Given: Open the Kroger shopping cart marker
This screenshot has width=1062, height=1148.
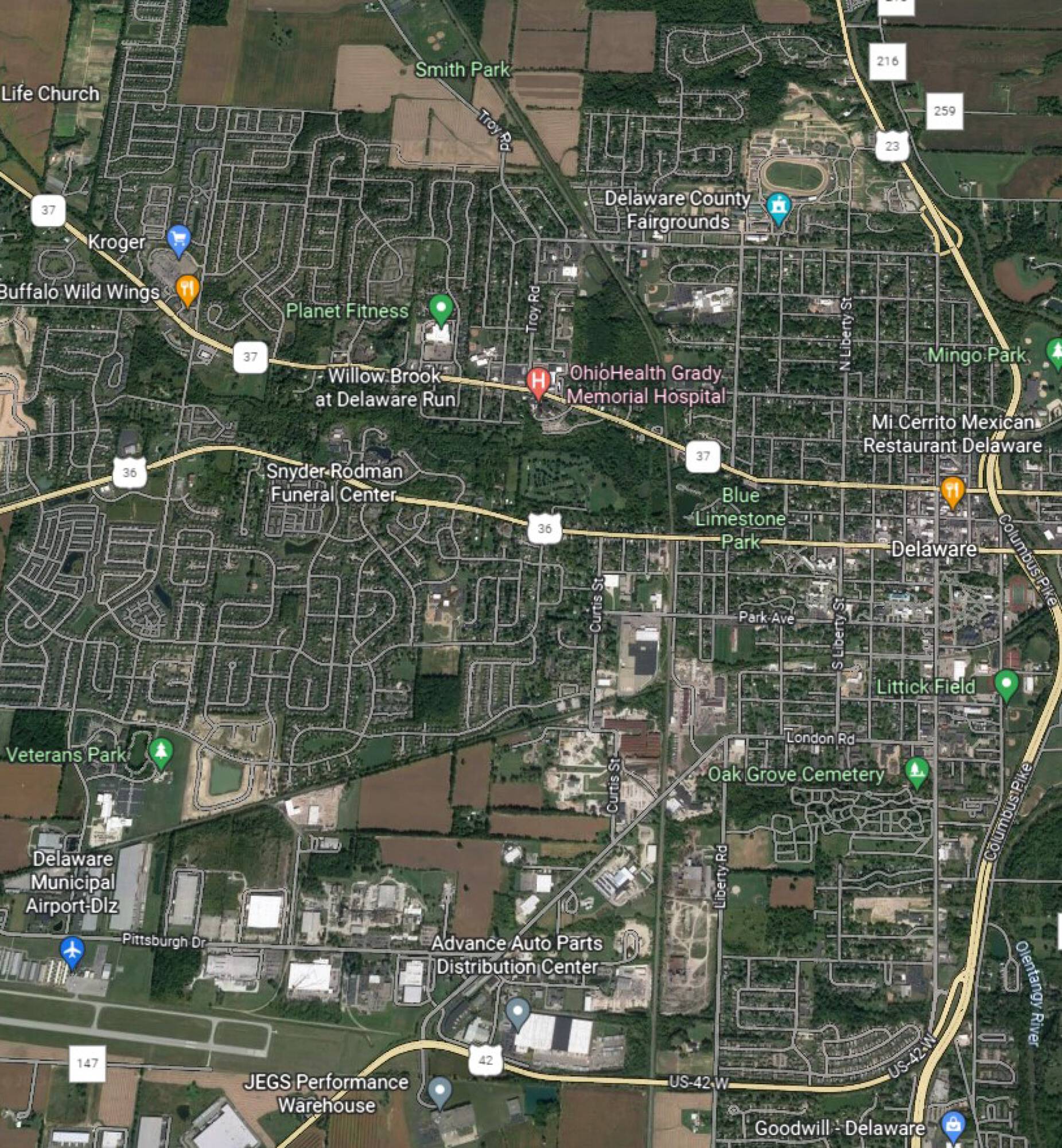Looking at the screenshot, I should (x=178, y=241).
